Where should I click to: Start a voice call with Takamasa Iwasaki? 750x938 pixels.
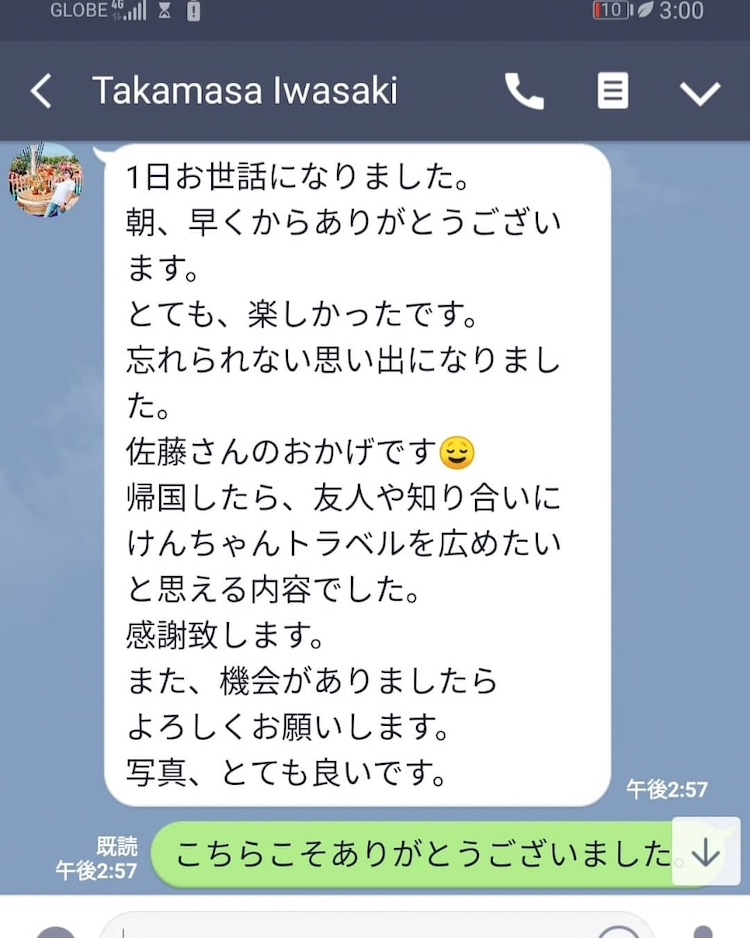pos(524,91)
